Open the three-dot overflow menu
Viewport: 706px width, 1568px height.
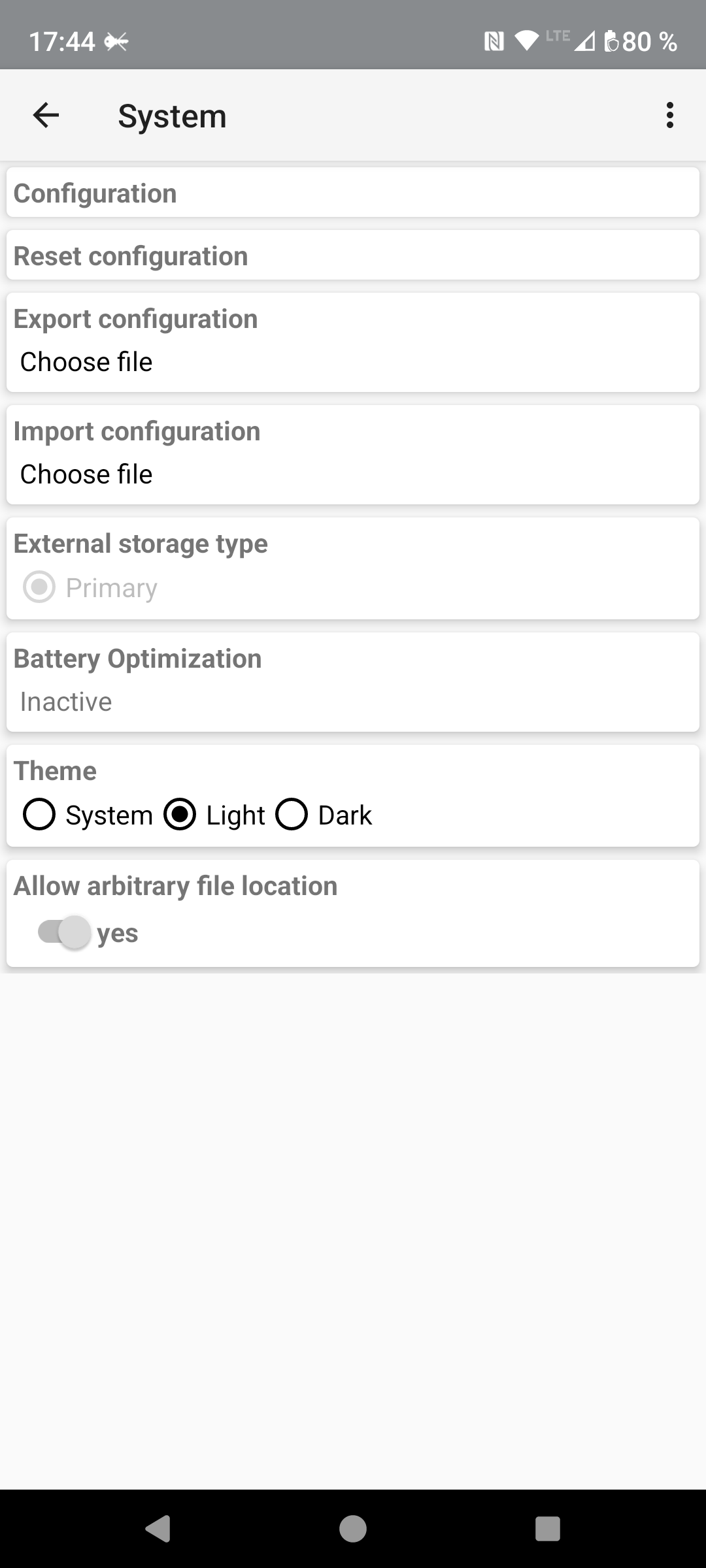coord(669,116)
